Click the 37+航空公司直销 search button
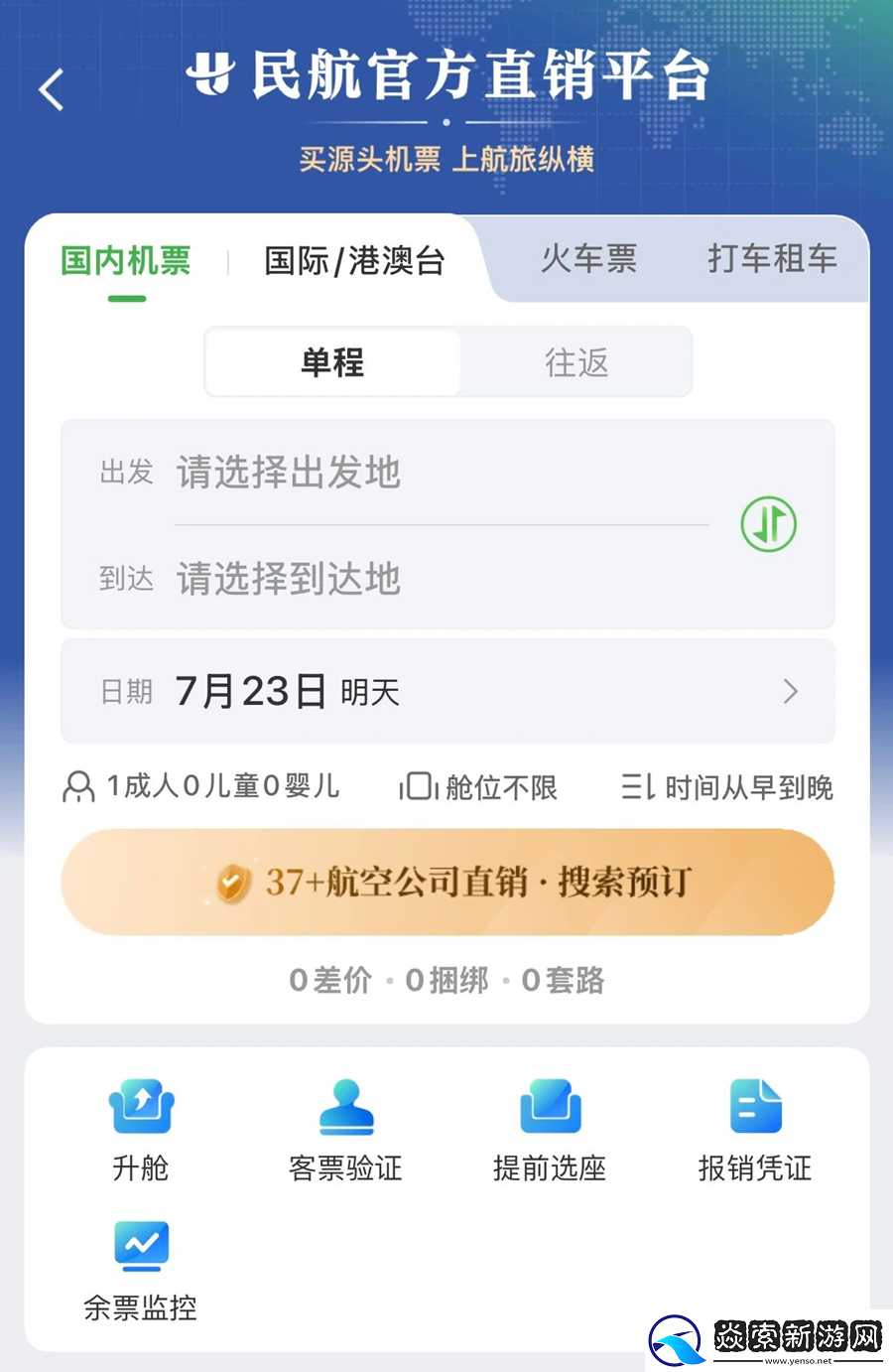 tap(446, 882)
